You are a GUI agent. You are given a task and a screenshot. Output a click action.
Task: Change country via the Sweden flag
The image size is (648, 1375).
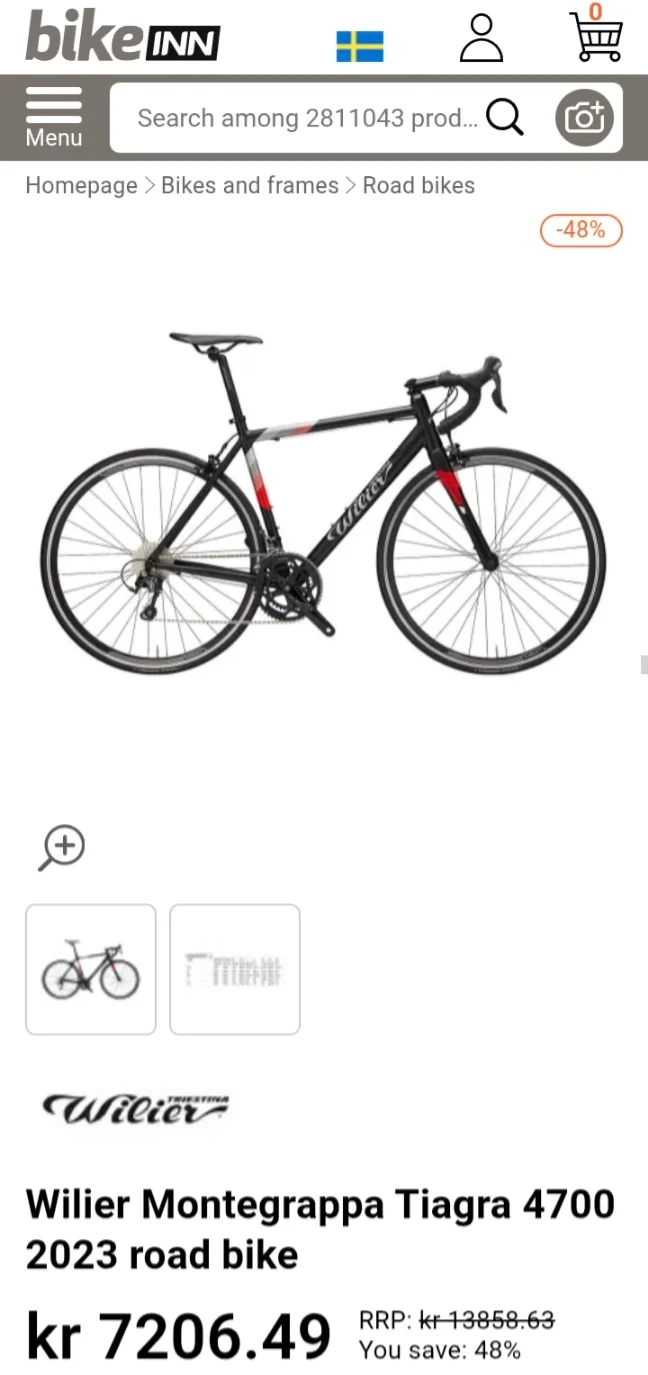[360, 46]
